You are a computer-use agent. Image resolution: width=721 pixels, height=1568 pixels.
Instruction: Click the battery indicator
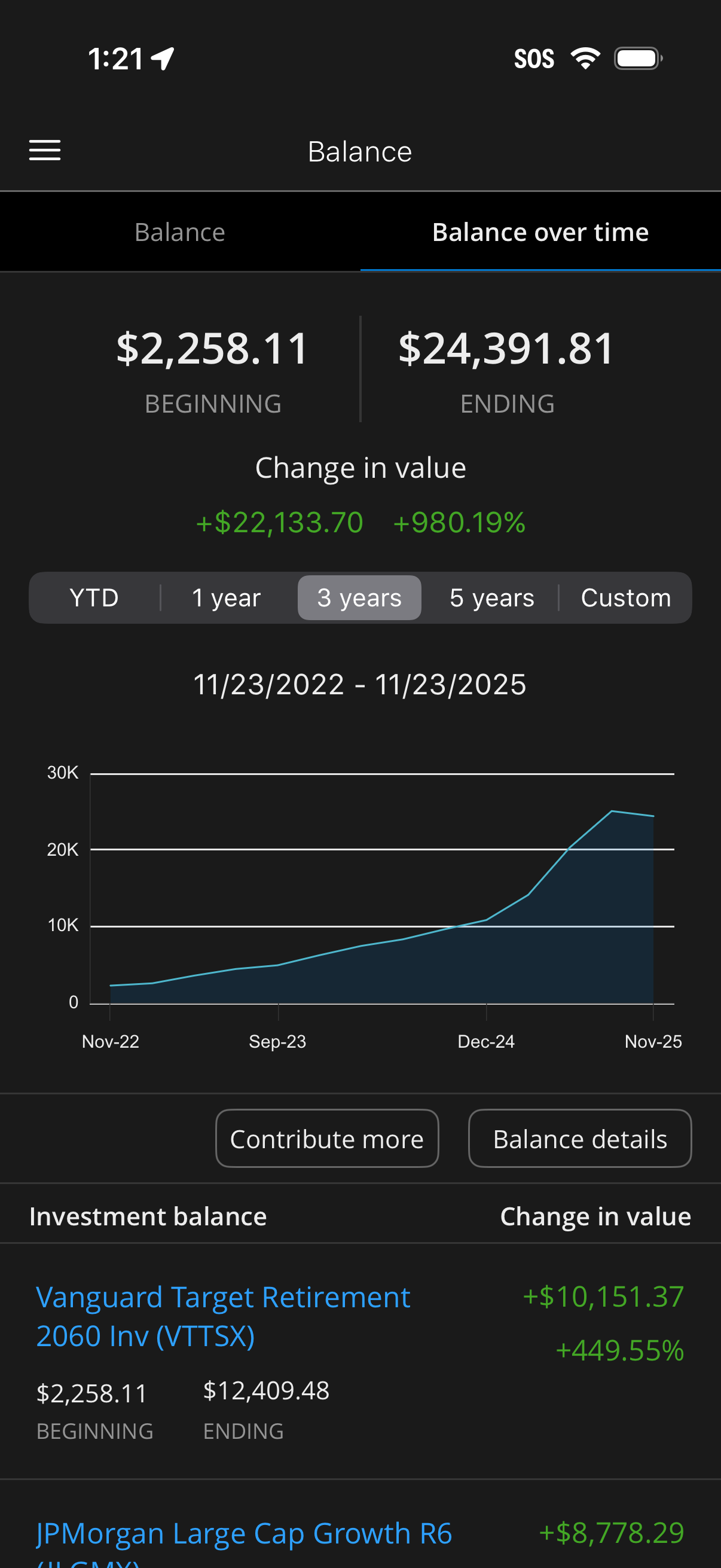coord(636,58)
